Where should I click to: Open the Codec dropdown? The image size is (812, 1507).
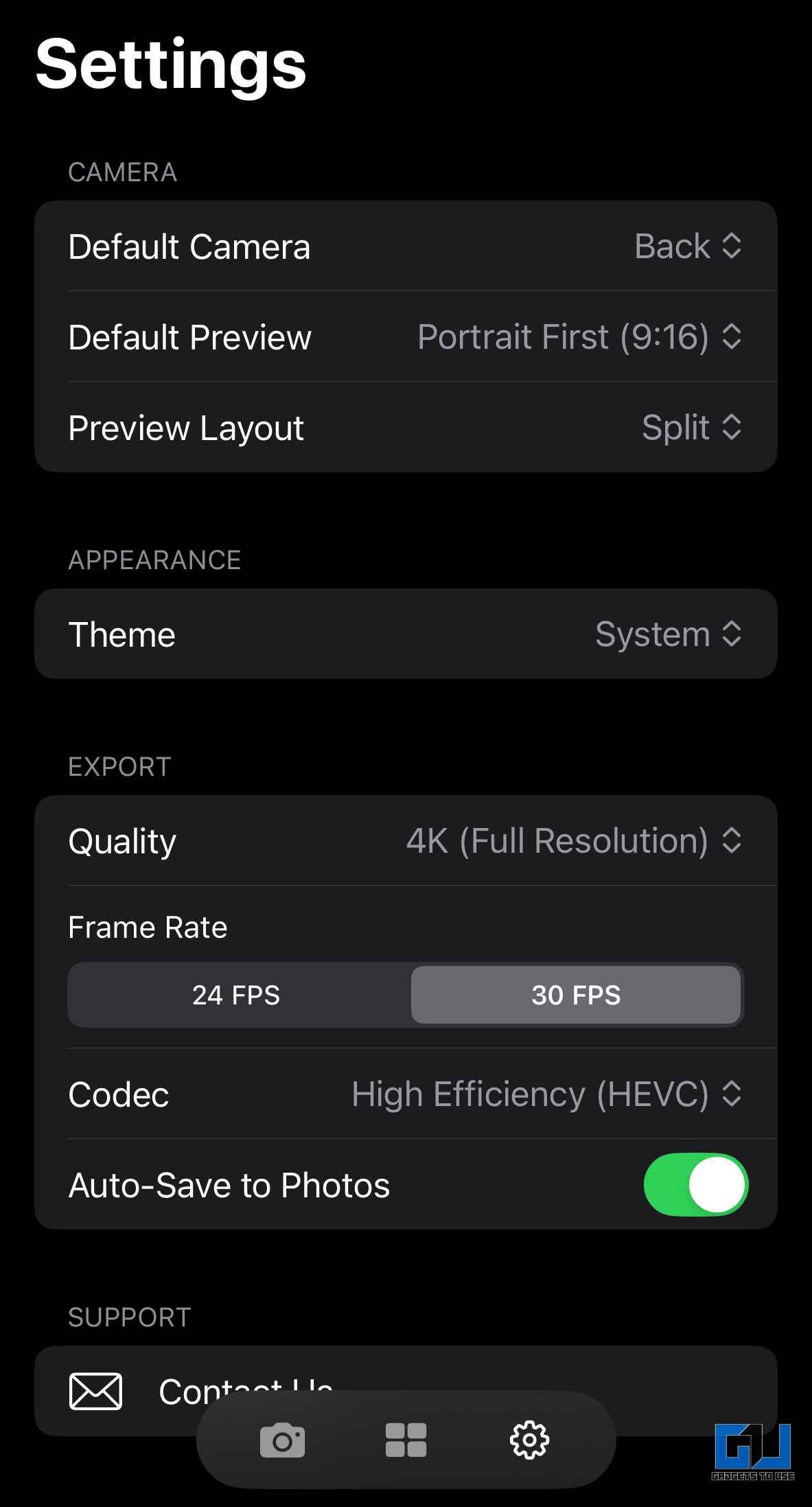pyautogui.click(x=546, y=1094)
